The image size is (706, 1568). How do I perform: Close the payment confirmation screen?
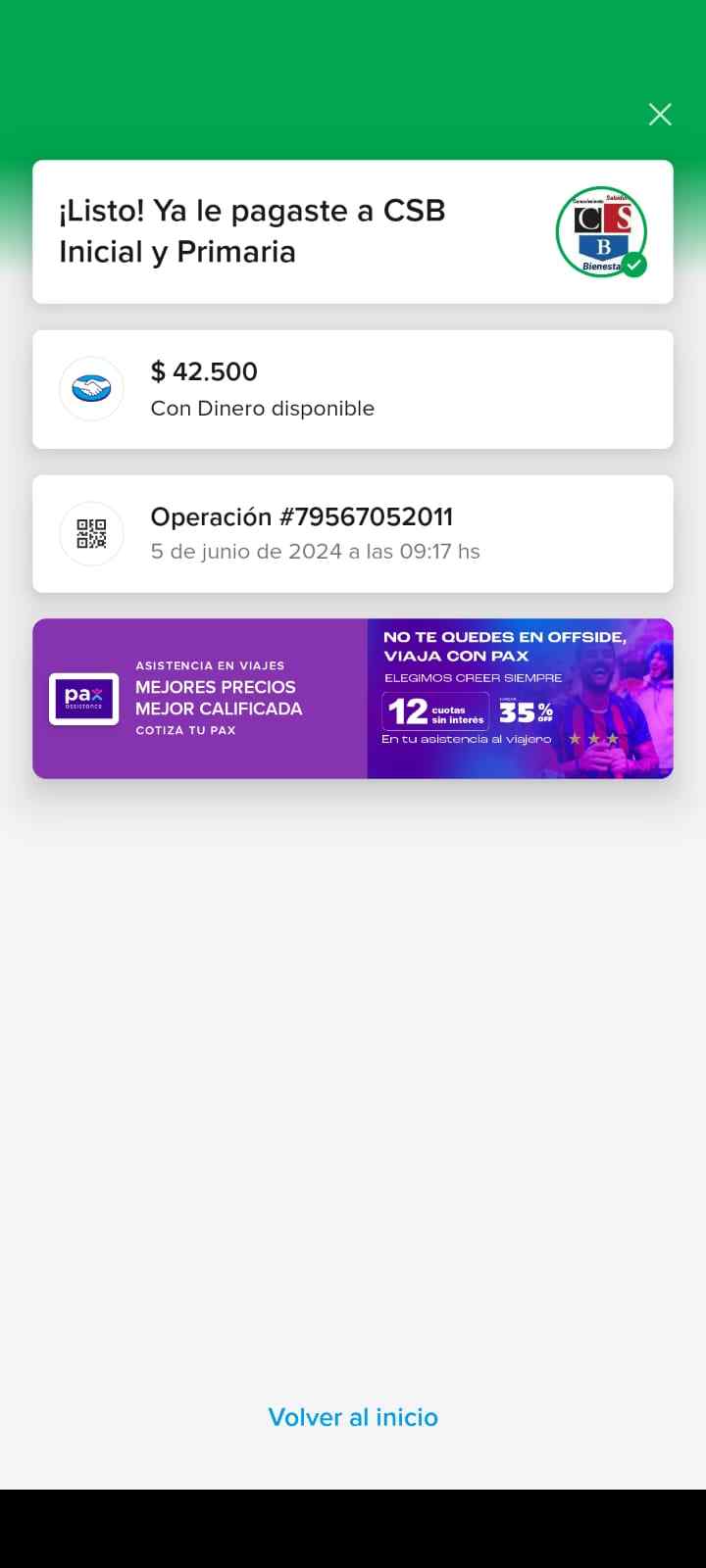(x=660, y=115)
